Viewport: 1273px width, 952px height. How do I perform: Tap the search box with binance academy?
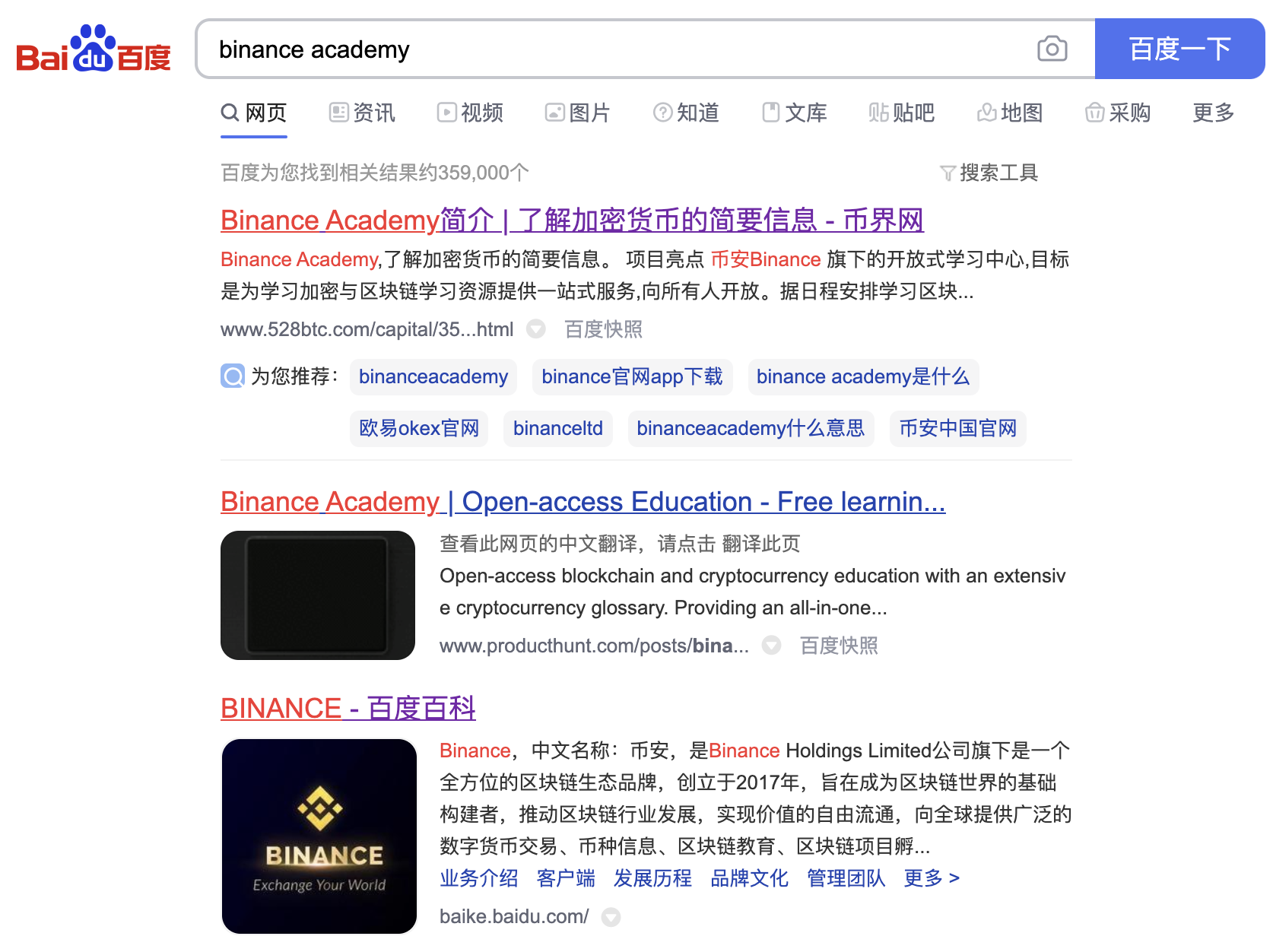pos(608,49)
